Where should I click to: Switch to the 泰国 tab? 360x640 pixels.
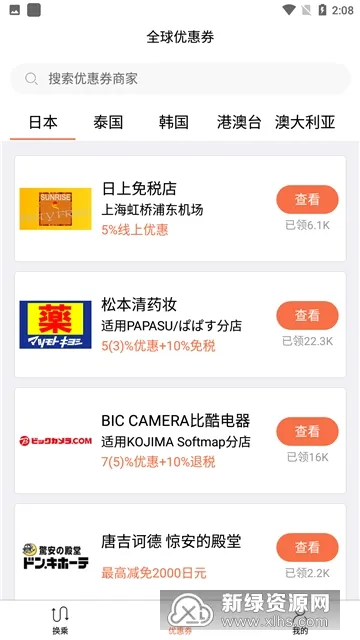[108, 122]
